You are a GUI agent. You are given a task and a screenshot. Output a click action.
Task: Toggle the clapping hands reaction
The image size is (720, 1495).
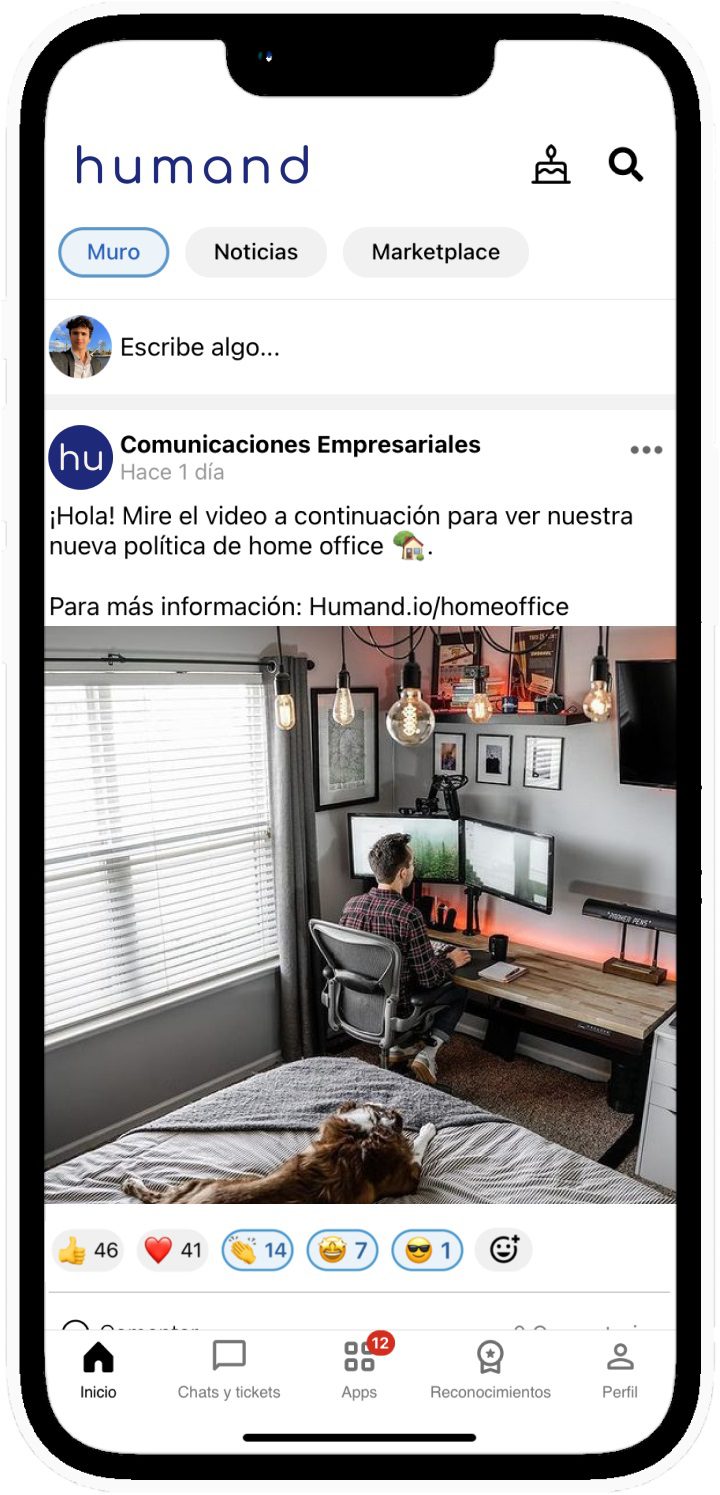coord(257,1250)
